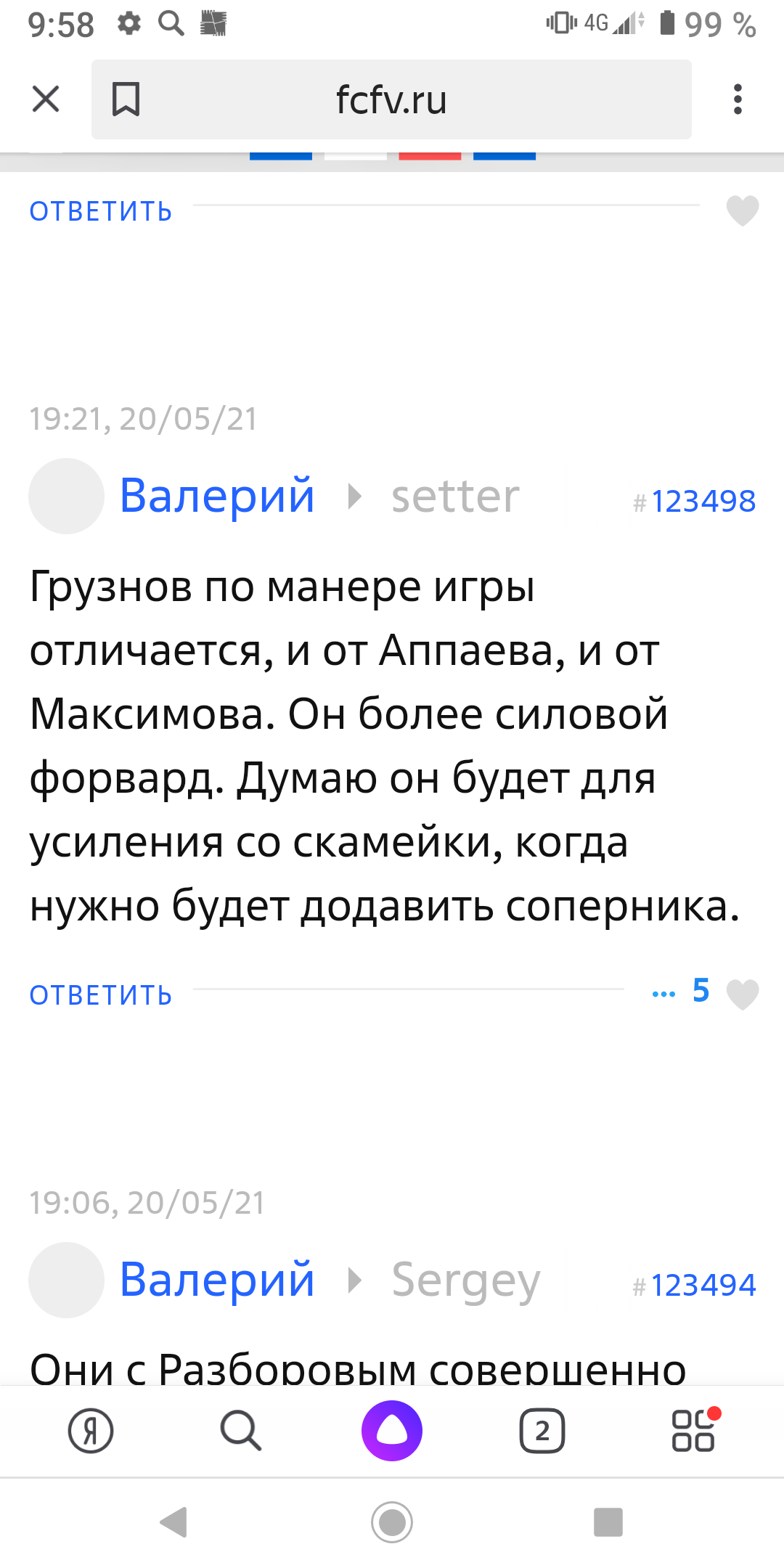The width and height of the screenshot is (784, 1568).
Task: Open setter's profile name
Action: 455,497
